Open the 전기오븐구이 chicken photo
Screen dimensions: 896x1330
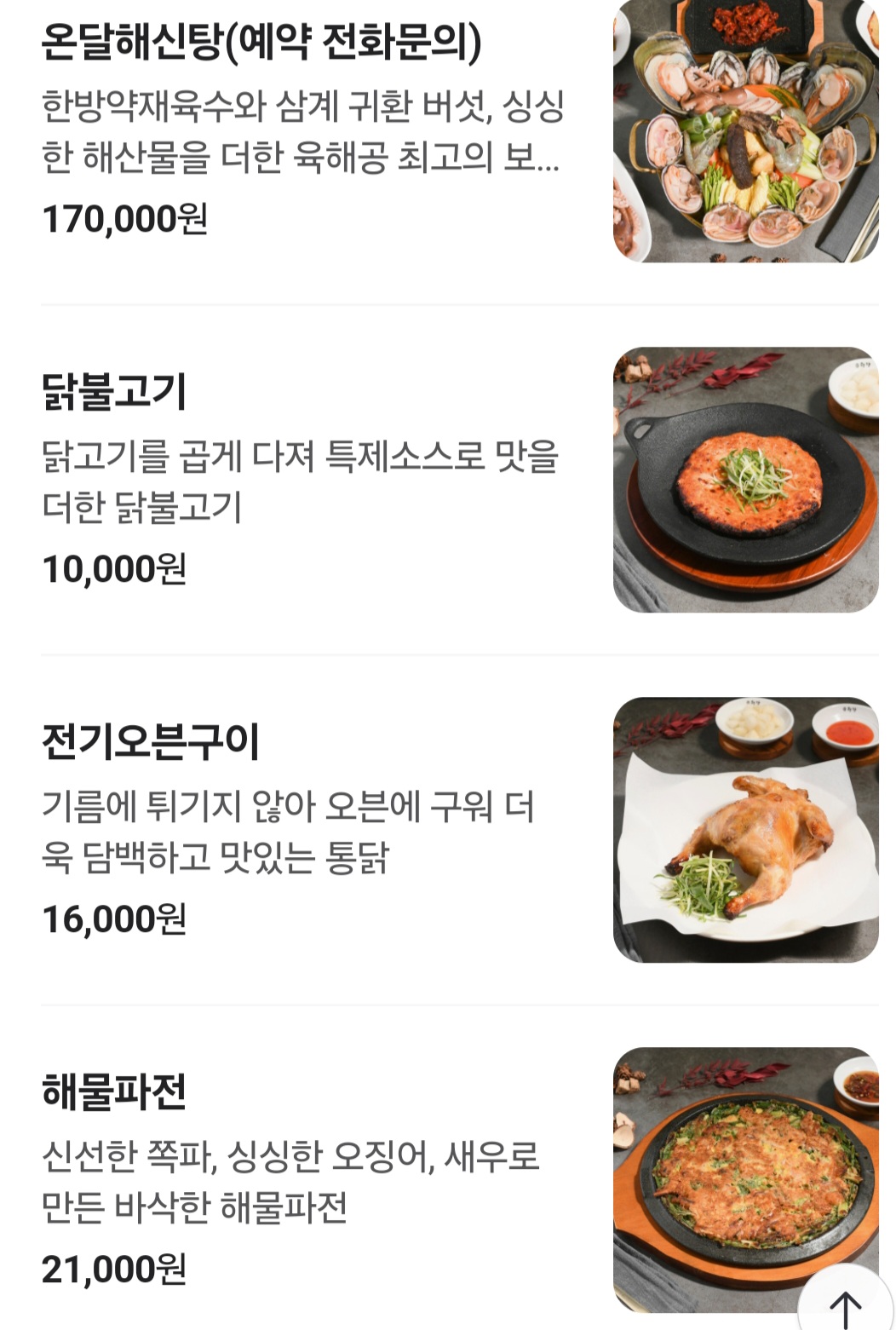tap(745, 830)
